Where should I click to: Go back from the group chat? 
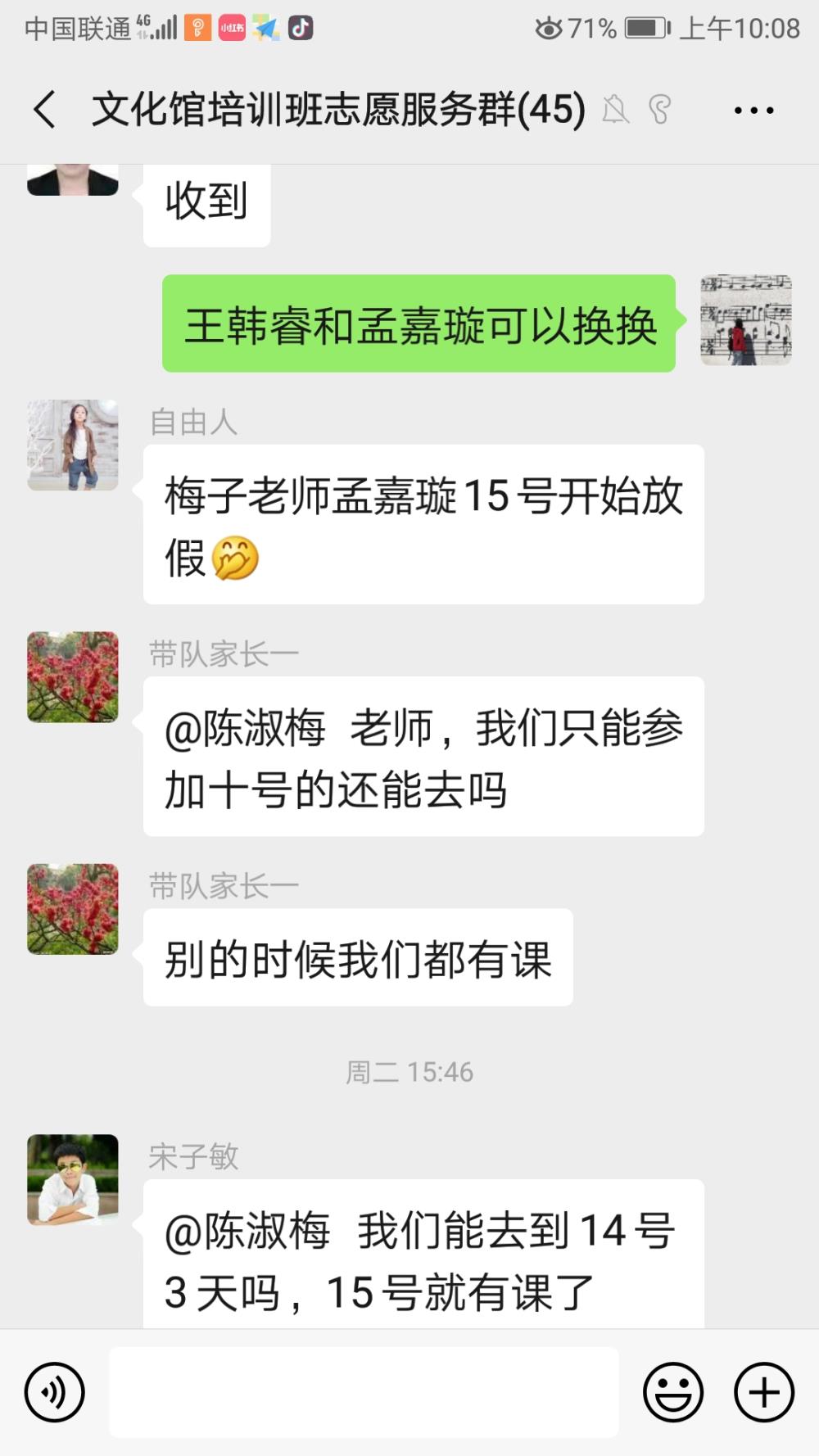pos(44,110)
